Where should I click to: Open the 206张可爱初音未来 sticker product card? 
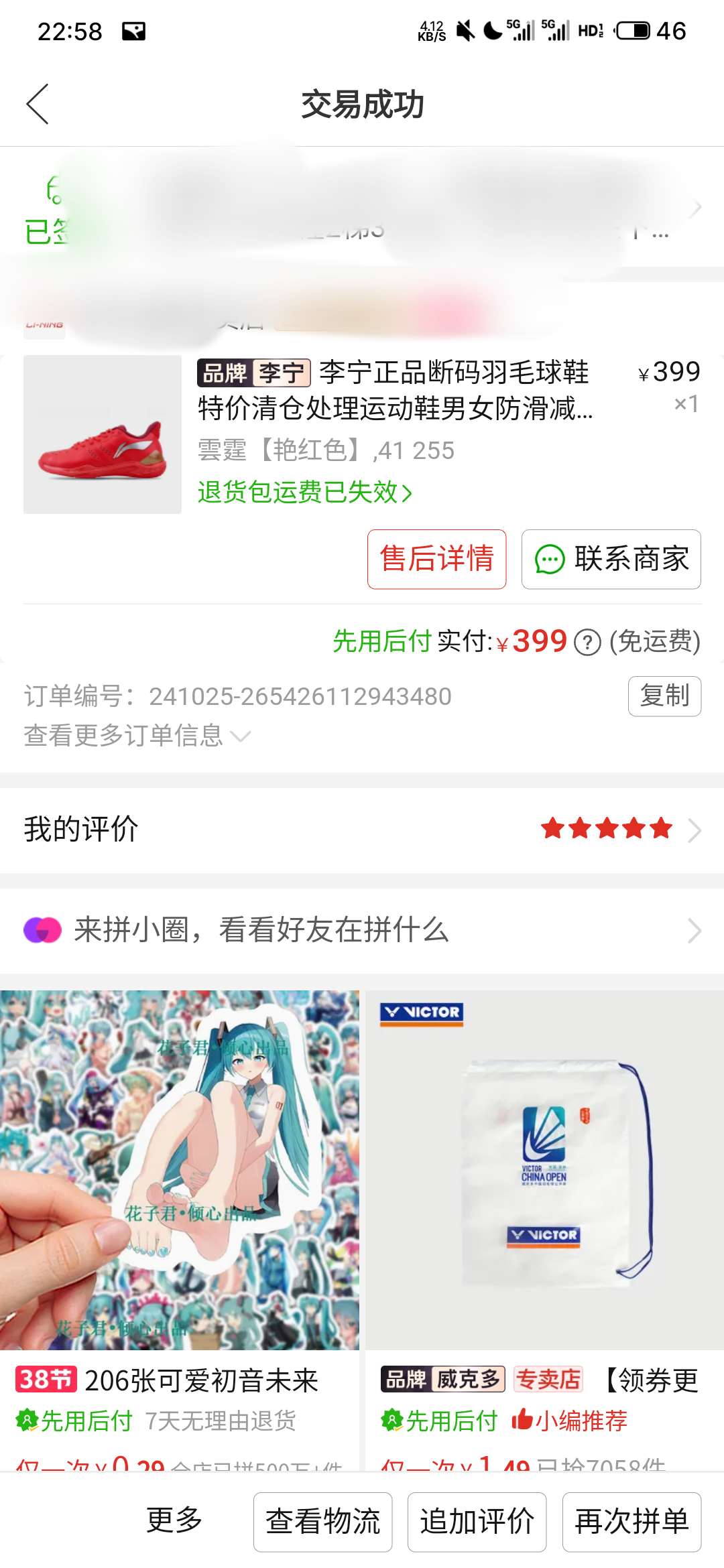179,1206
